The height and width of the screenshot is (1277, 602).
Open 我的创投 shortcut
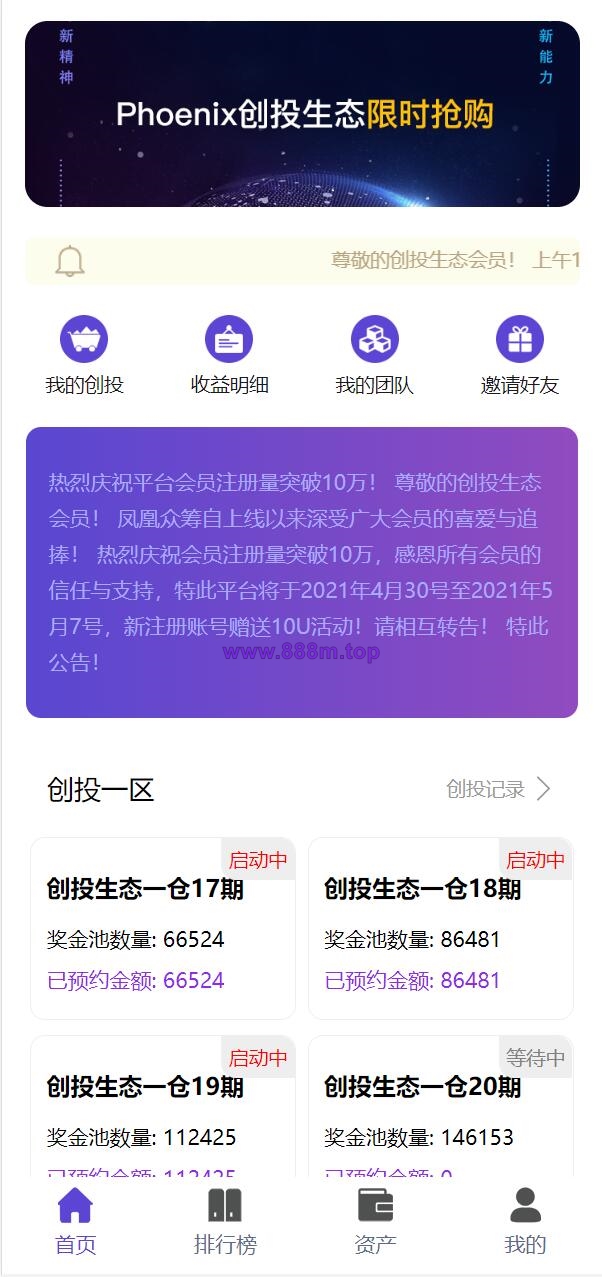click(84, 355)
